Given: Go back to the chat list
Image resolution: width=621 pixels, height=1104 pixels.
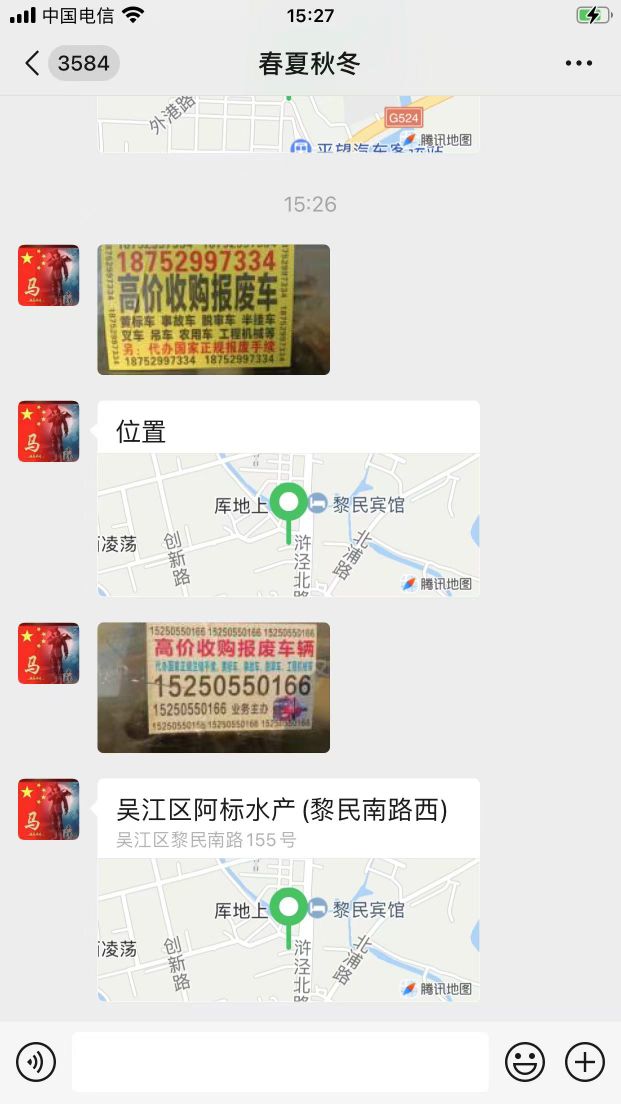Looking at the screenshot, I should point(32,64).
